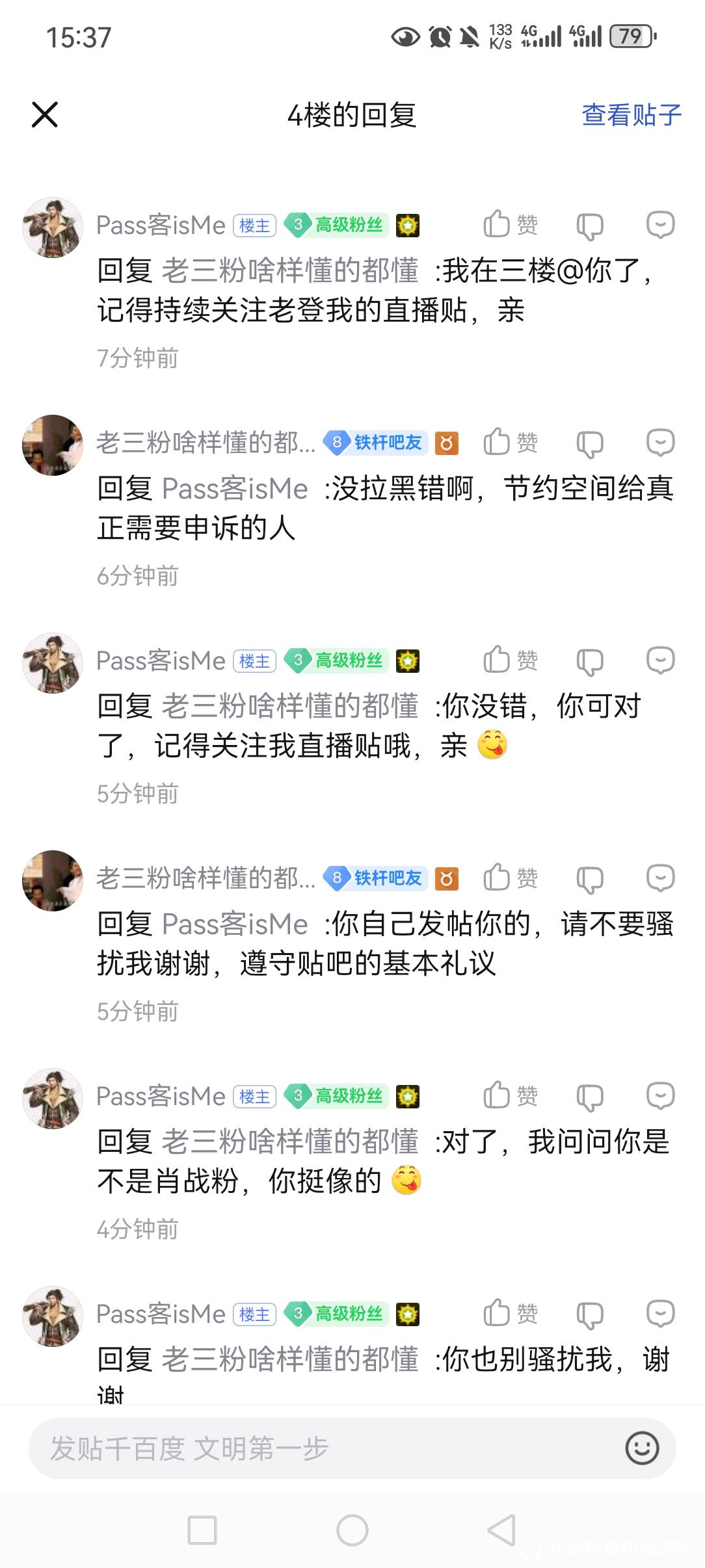Screen dimensions: 705x1568
Task: Open the avatar of the 7分钟前 reply
Action: [53, 228]
